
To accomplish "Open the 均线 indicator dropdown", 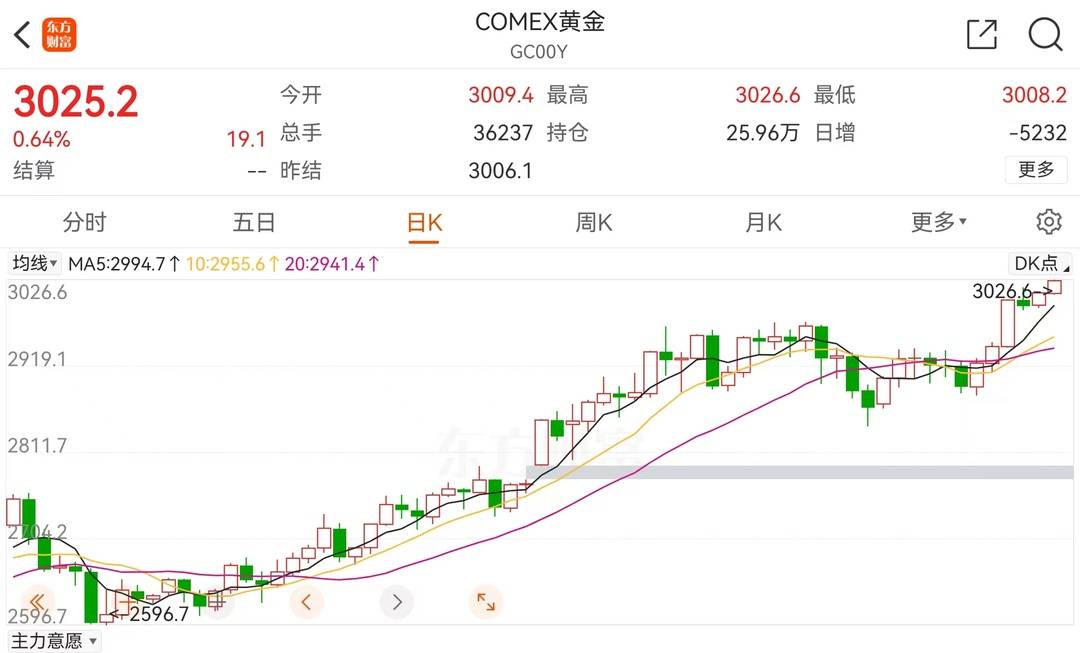I will point(34,264).
